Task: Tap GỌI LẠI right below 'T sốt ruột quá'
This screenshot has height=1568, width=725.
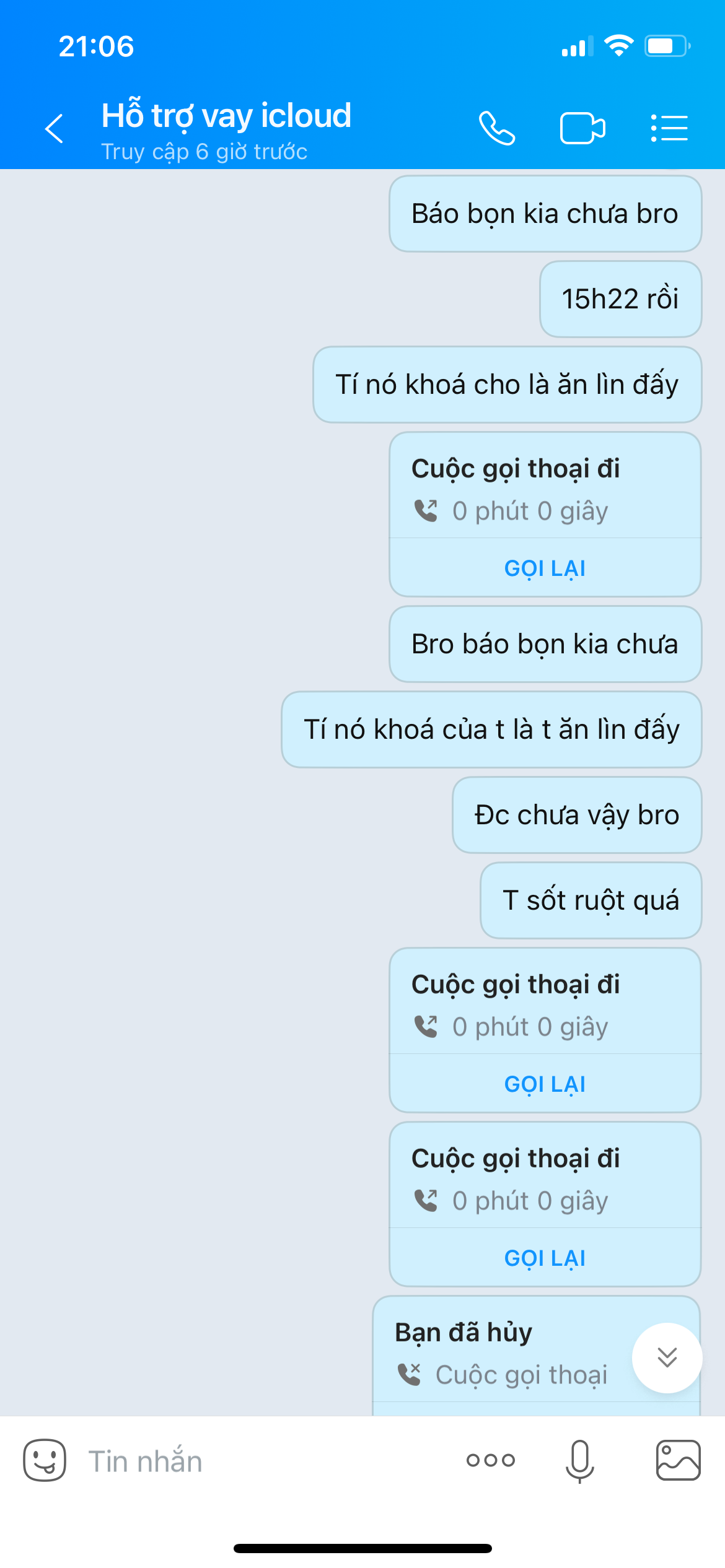Action: click(545, 1084)
